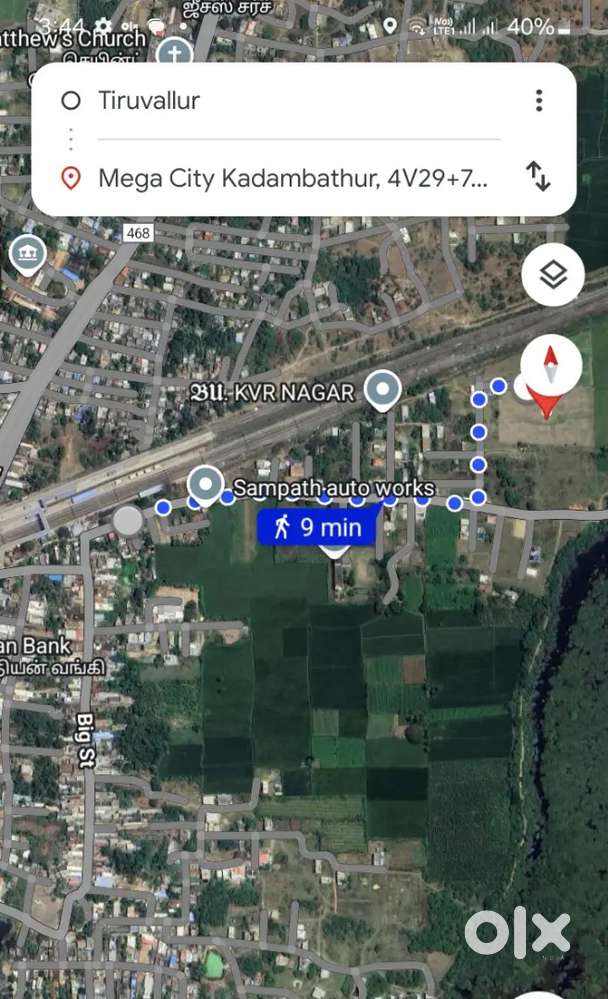The width and height of the screenshot is (608, 999).
Task: Open the map layers selector
Action: 553,275
